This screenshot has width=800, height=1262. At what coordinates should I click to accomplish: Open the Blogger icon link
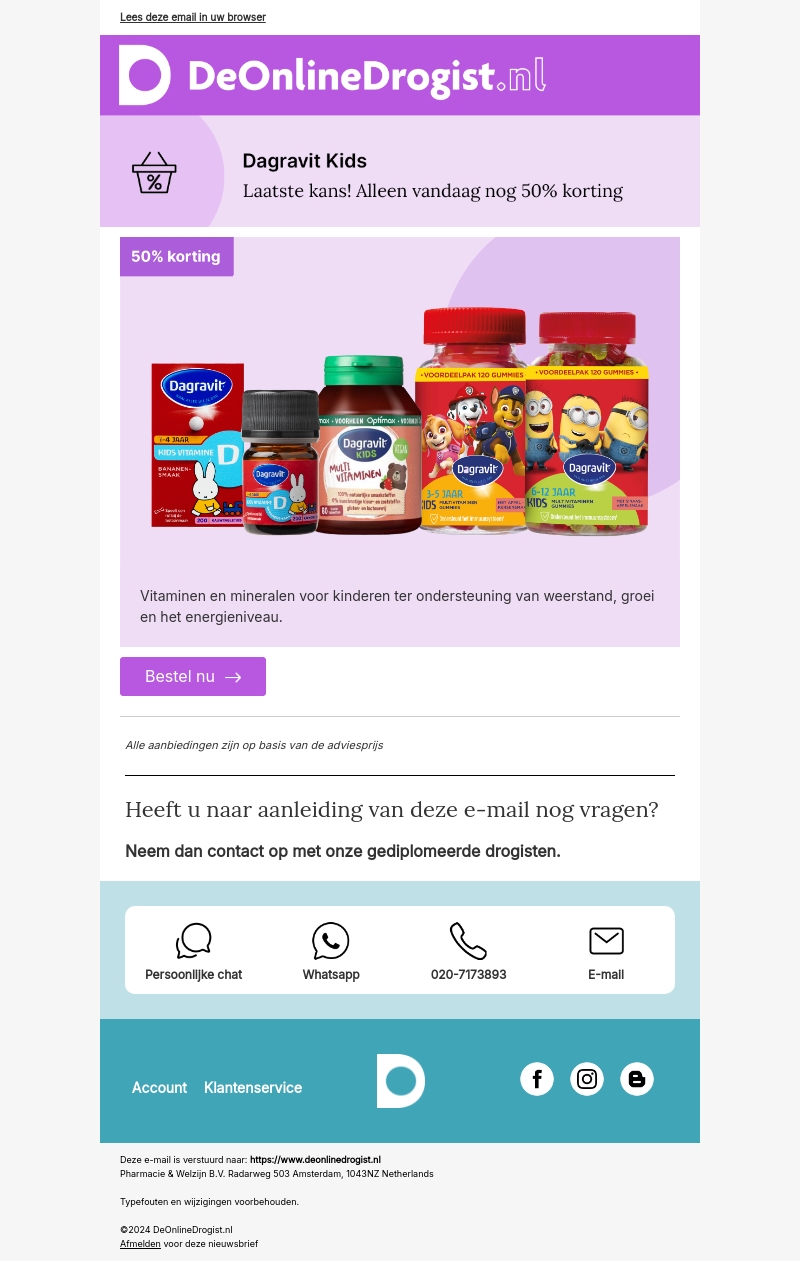[x=637, y=1079]
